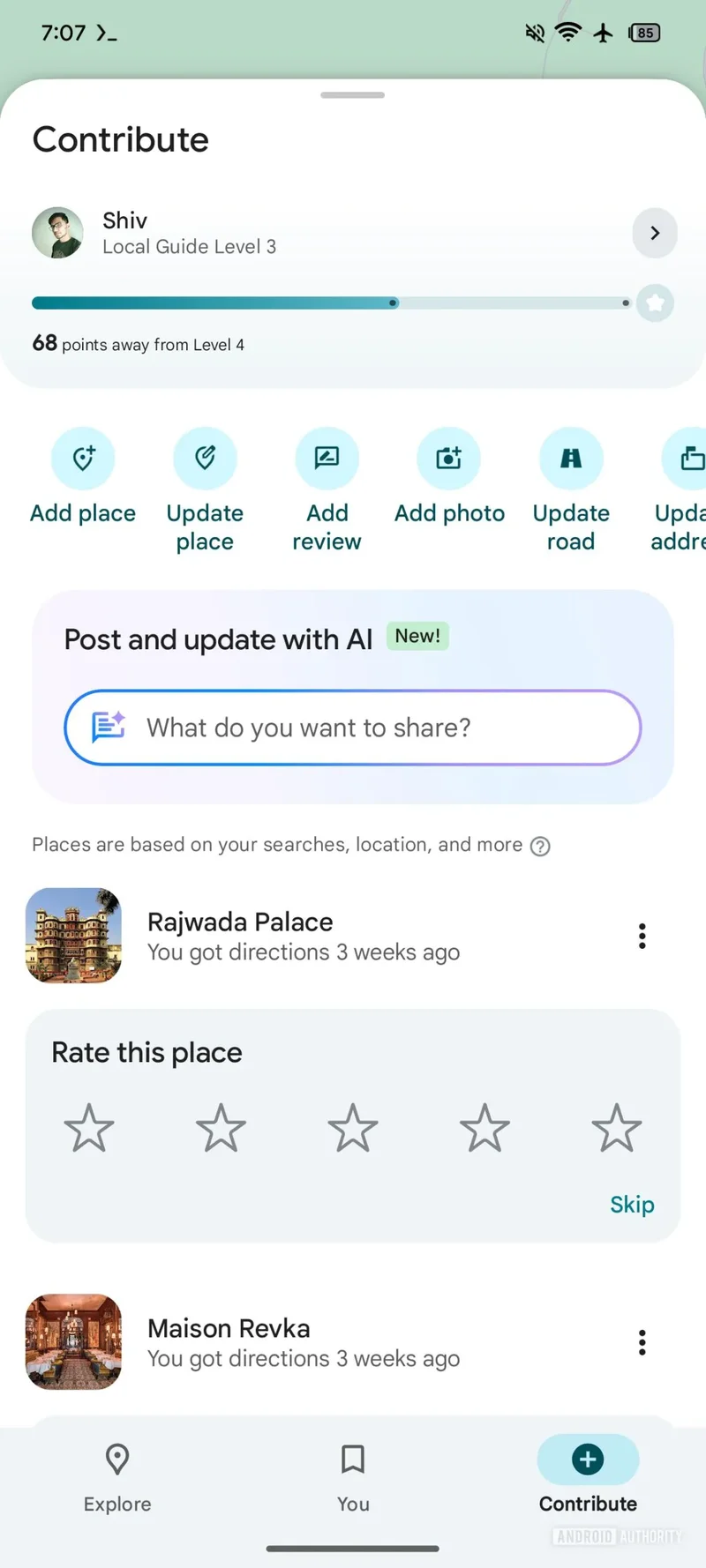Rate Rajwada Palace three stars

coord(353,1127)
